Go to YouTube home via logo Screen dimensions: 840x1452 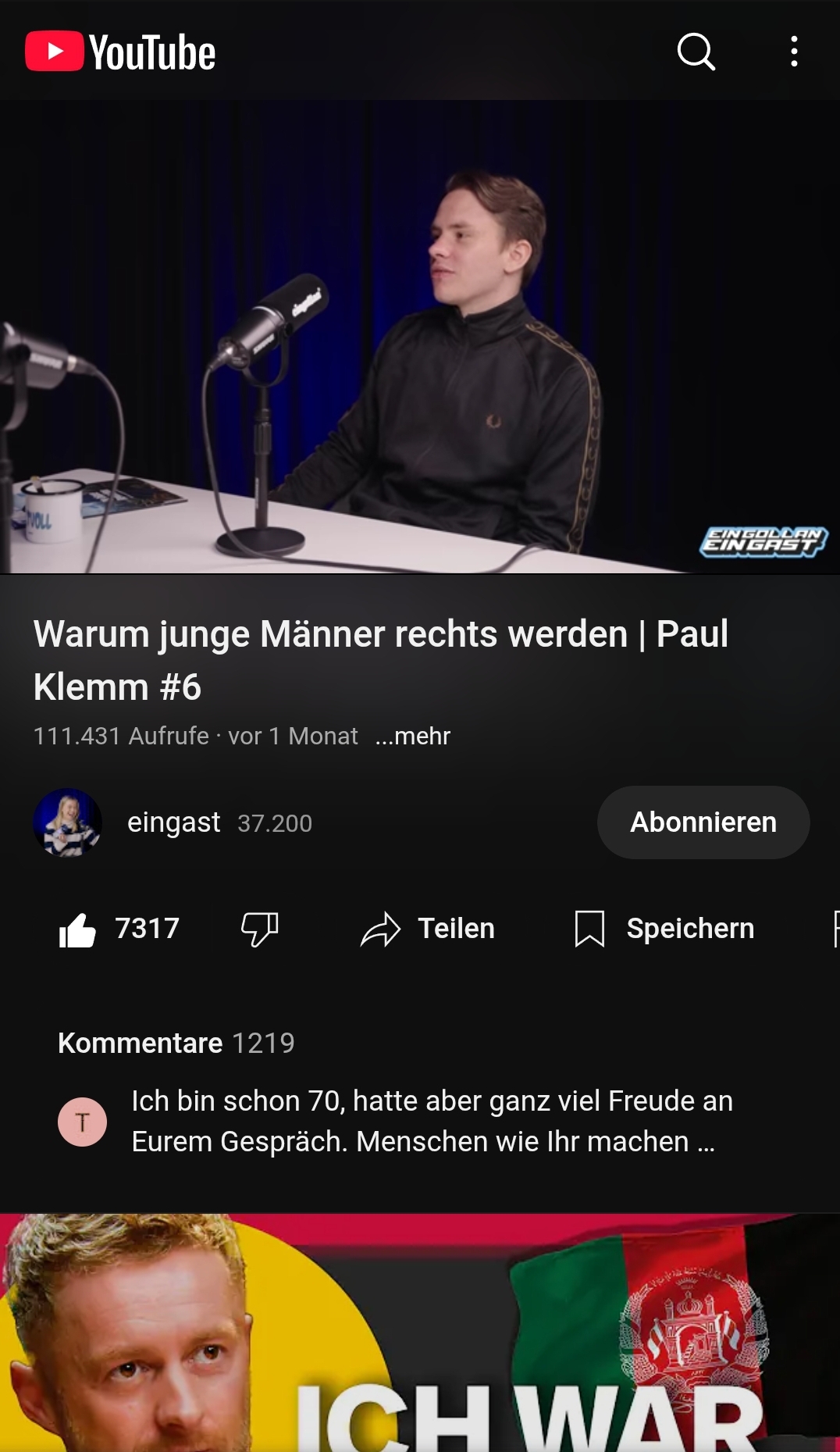[120, 52]
